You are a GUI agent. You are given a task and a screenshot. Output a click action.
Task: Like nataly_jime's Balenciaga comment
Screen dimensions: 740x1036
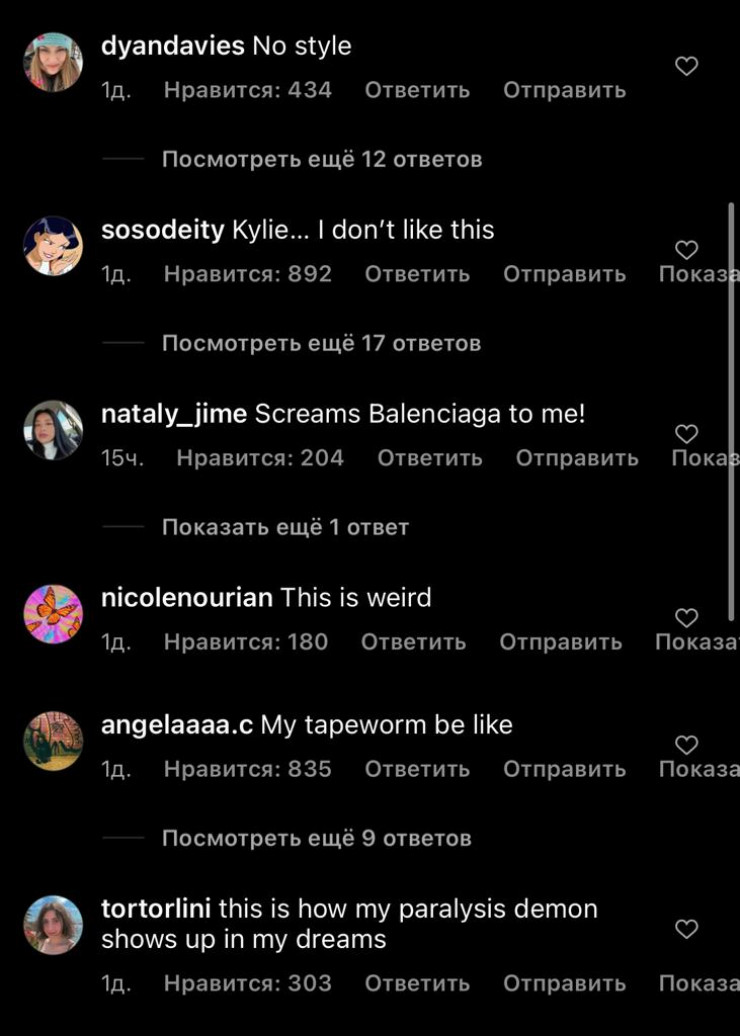pos(686,434)
